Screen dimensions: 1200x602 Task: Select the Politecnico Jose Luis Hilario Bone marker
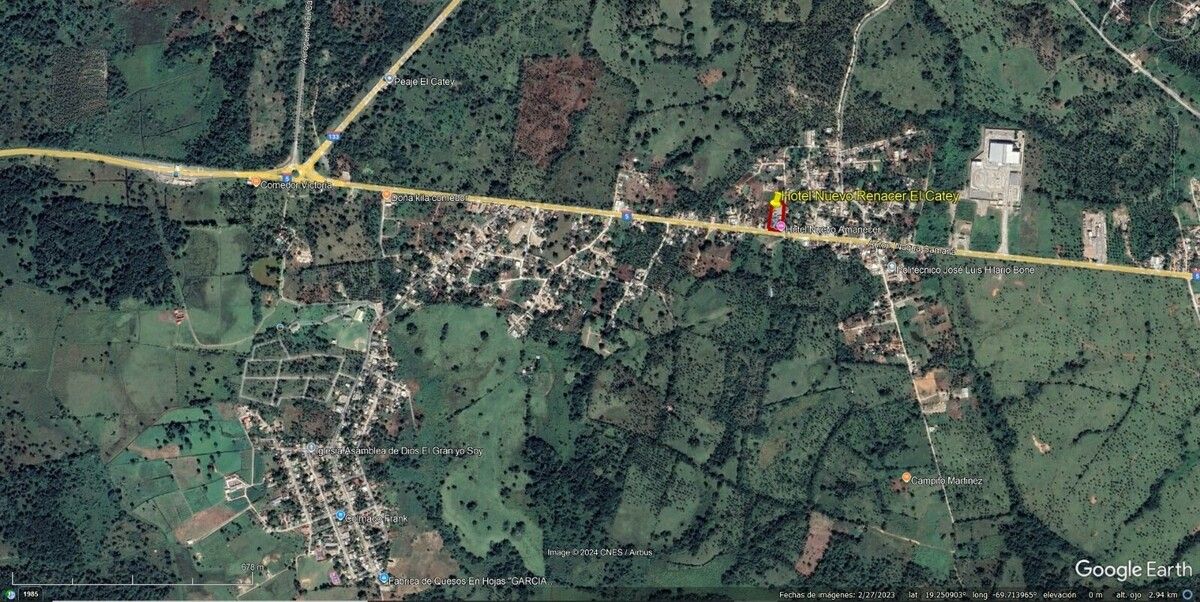click(x=892, y=267)
